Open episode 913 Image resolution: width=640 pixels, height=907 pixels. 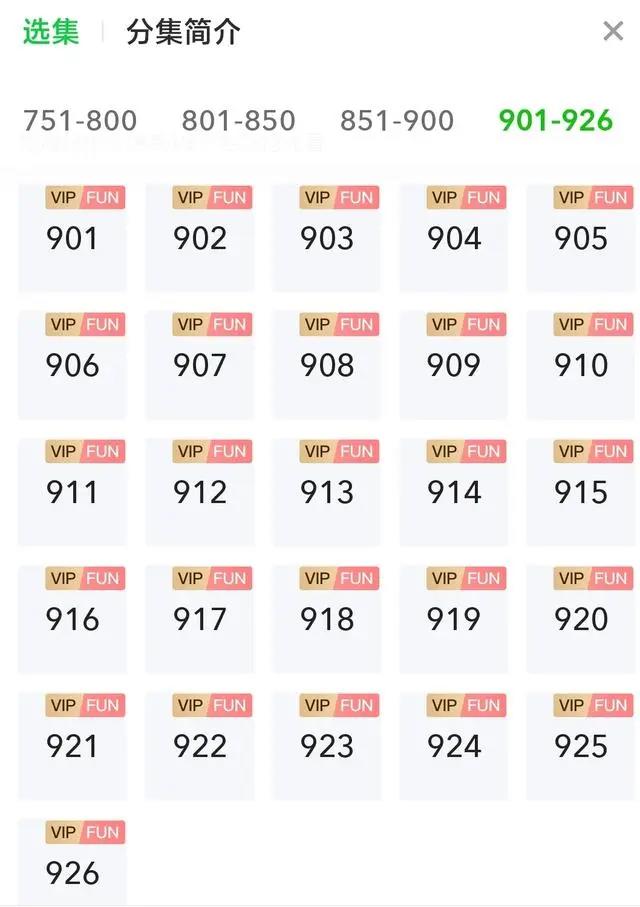(327, 491)
